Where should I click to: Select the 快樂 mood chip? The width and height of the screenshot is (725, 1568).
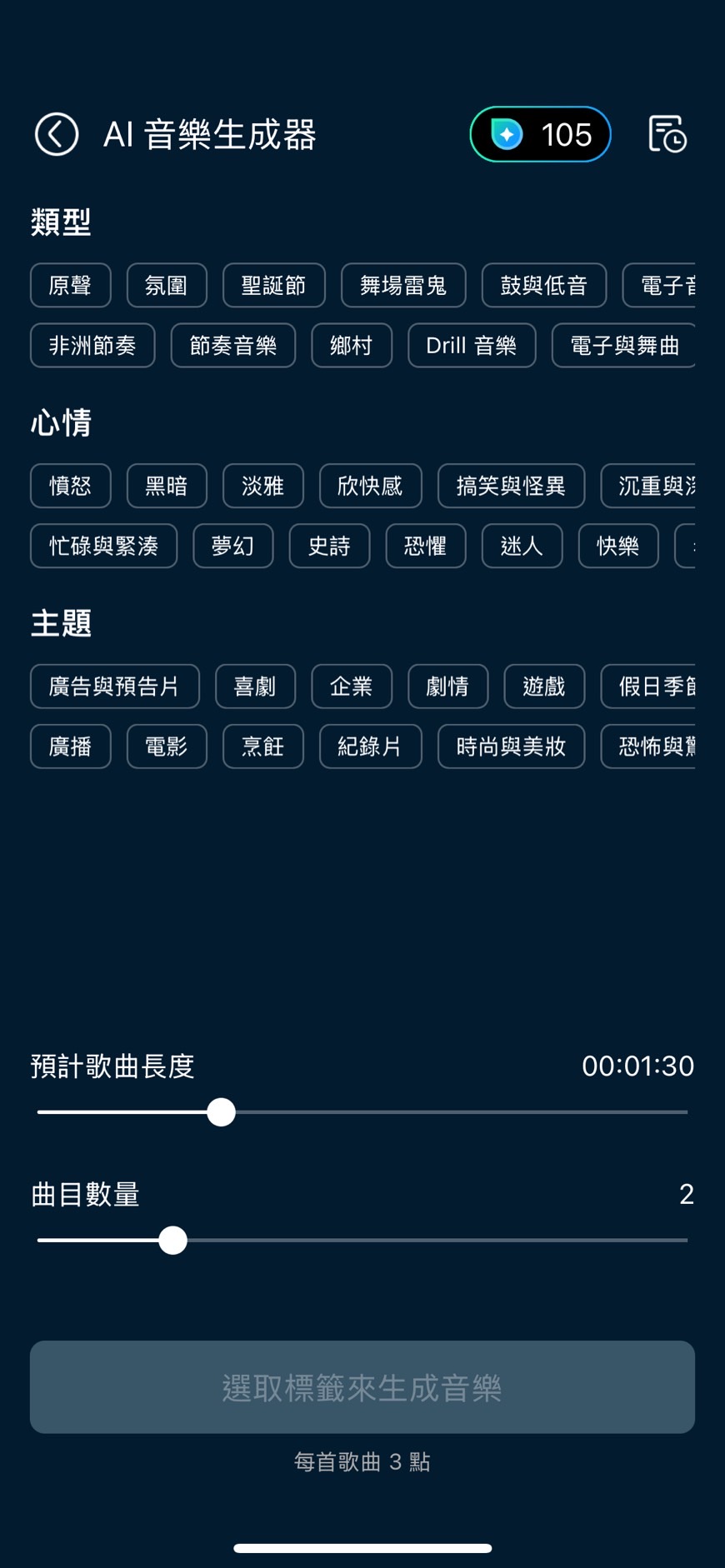617,546
